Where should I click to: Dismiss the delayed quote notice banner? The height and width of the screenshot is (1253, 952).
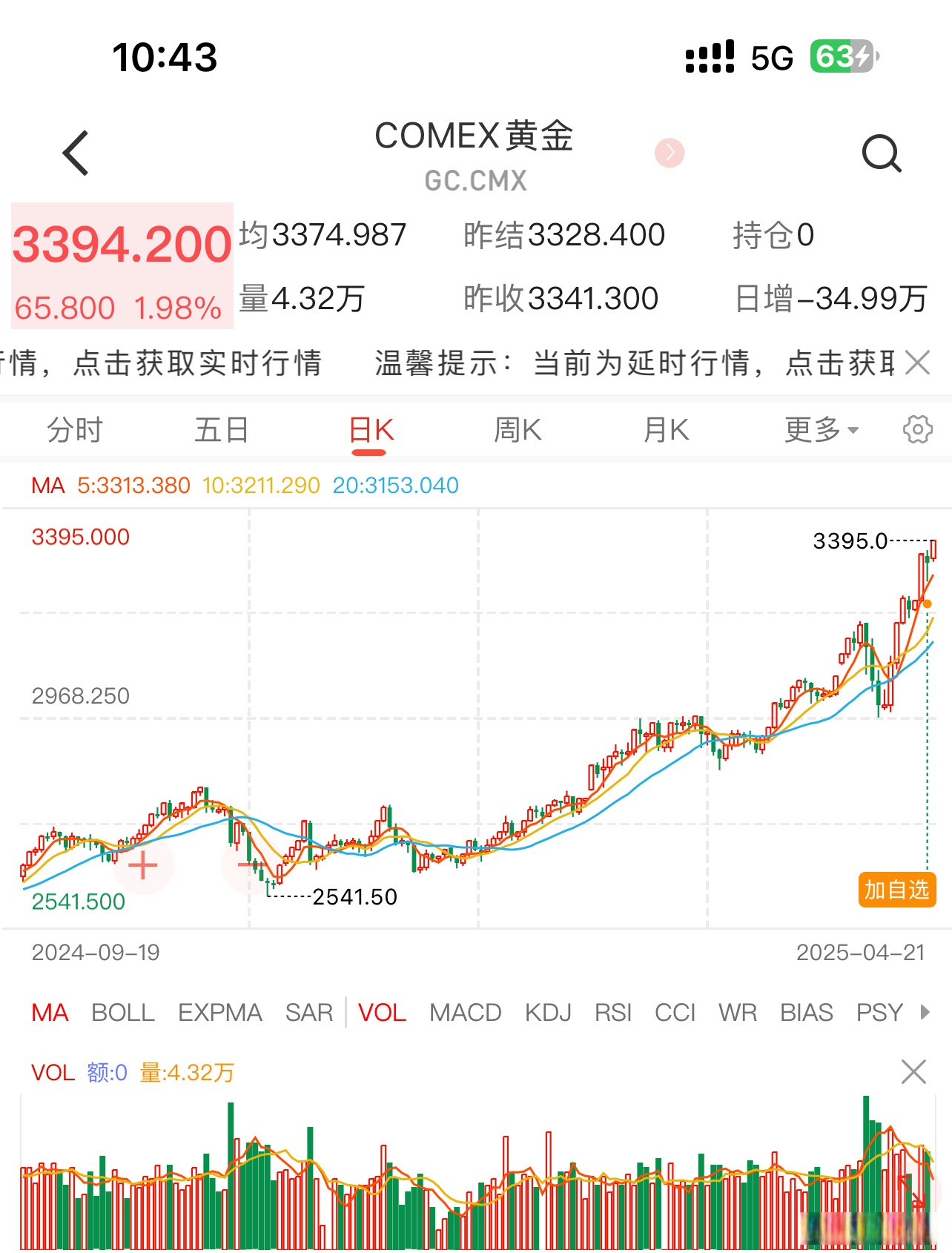point(918,363)
